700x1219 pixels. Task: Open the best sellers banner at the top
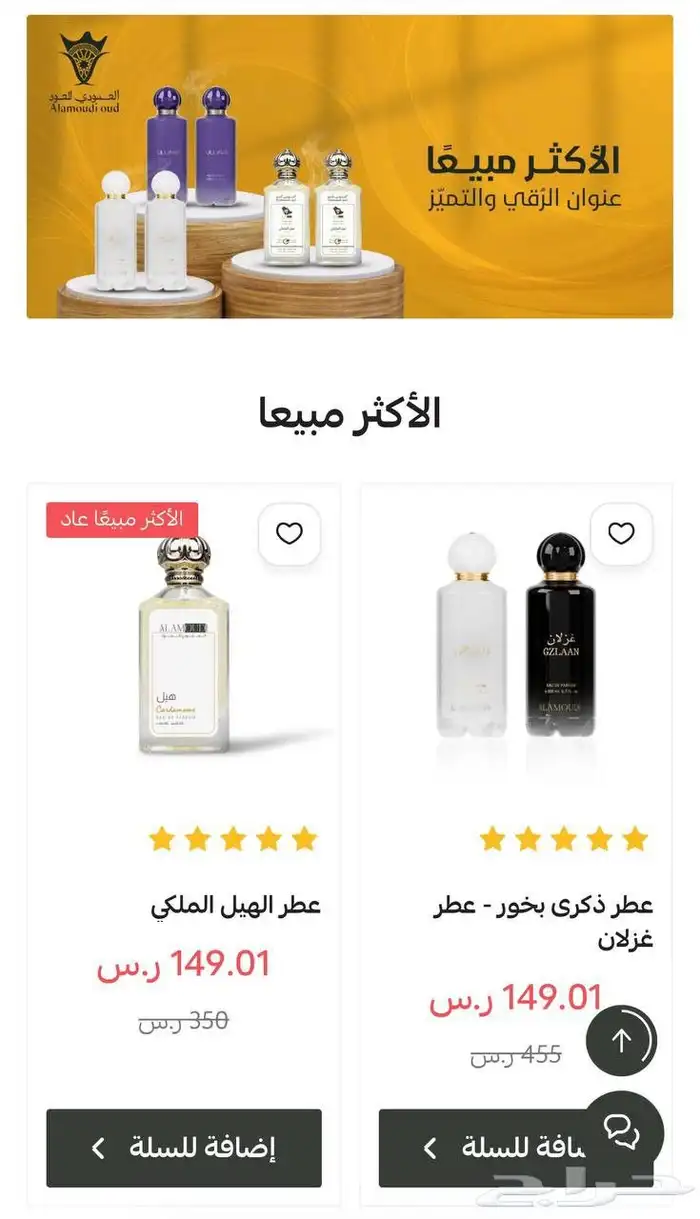[x=349, y=166]
